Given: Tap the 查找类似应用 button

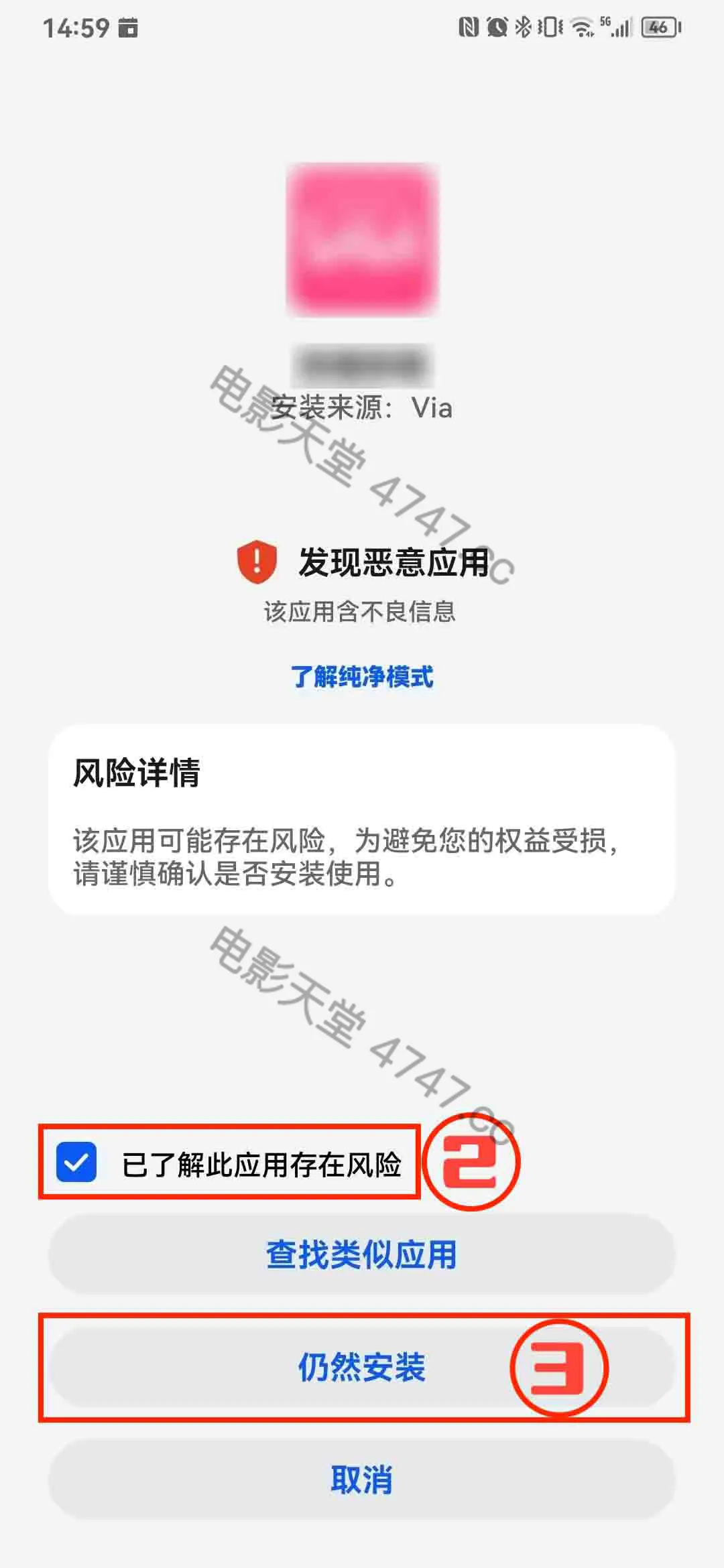Looking at the screenshot, I should tap(362, 1255).
